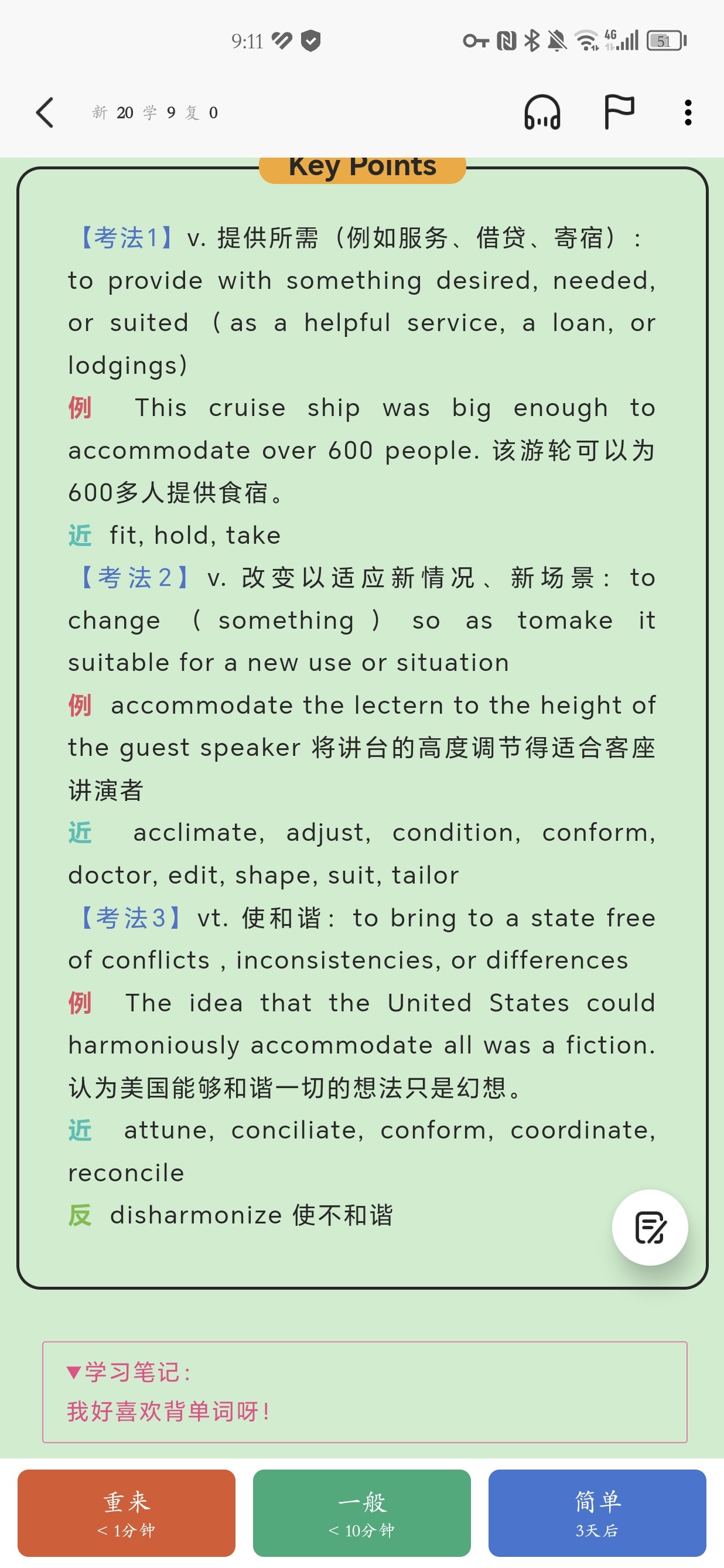Go back using the top-left arrow
This screenshot has width=724, height=1568.
click(x=45, y=113)
